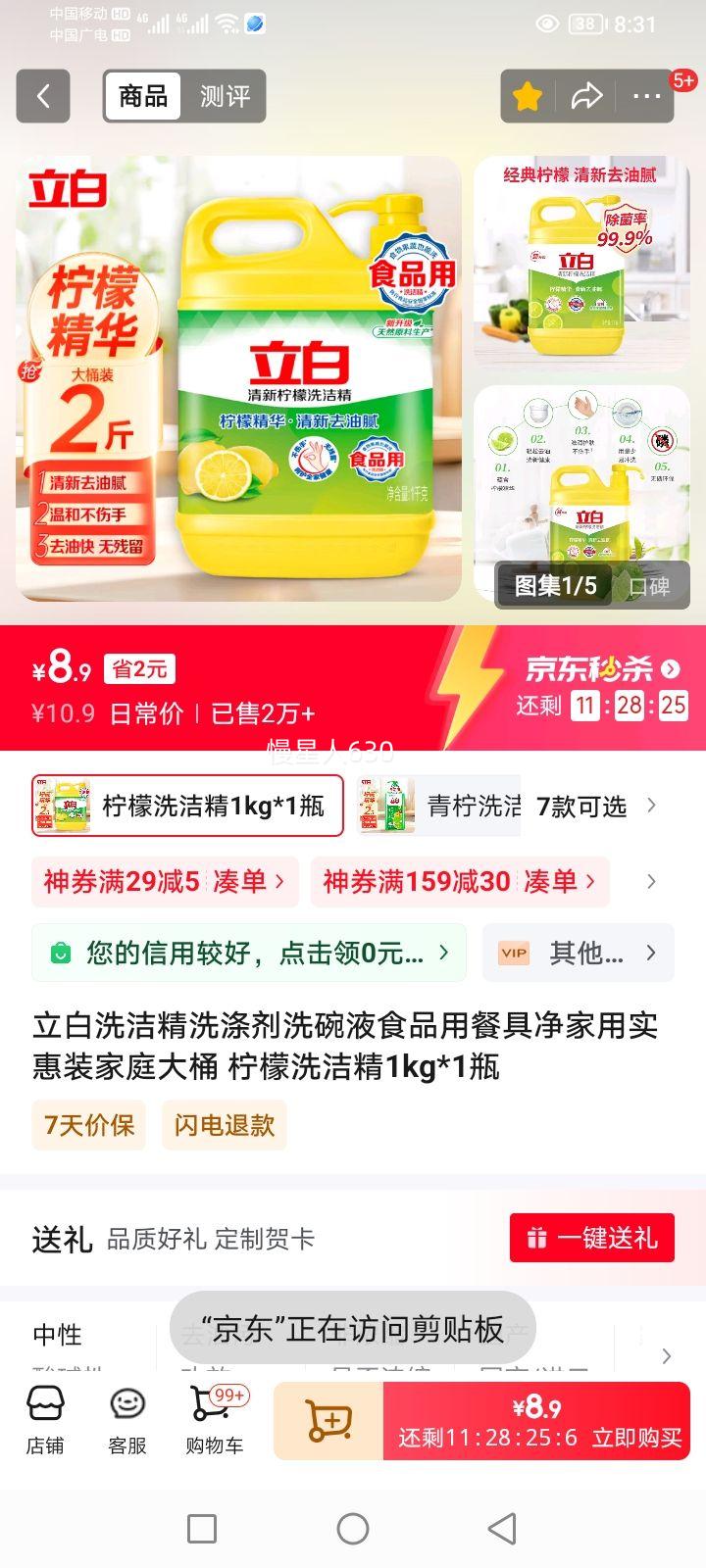Tap the 一键送礼 gift button
Image resolution: width=706 pixels, height=1568 pixels.
[591, 1238]
